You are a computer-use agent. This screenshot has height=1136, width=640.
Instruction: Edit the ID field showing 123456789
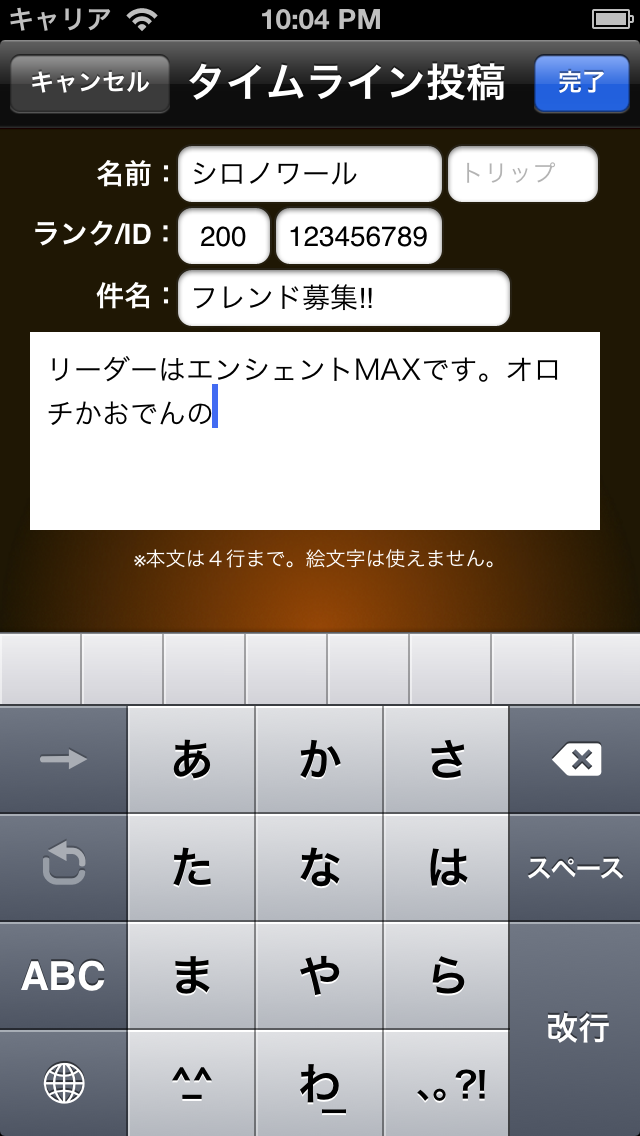click(x=358, y=236)
